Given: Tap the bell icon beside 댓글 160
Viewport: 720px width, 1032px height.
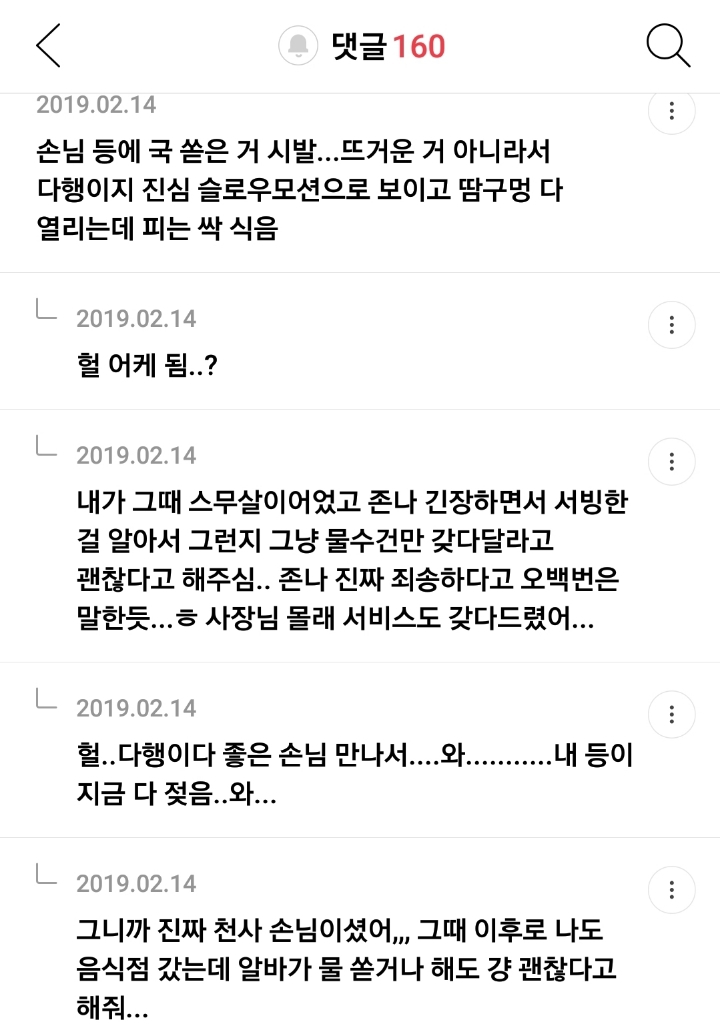Looking at the screenshot, I should (x=298, y=46).
